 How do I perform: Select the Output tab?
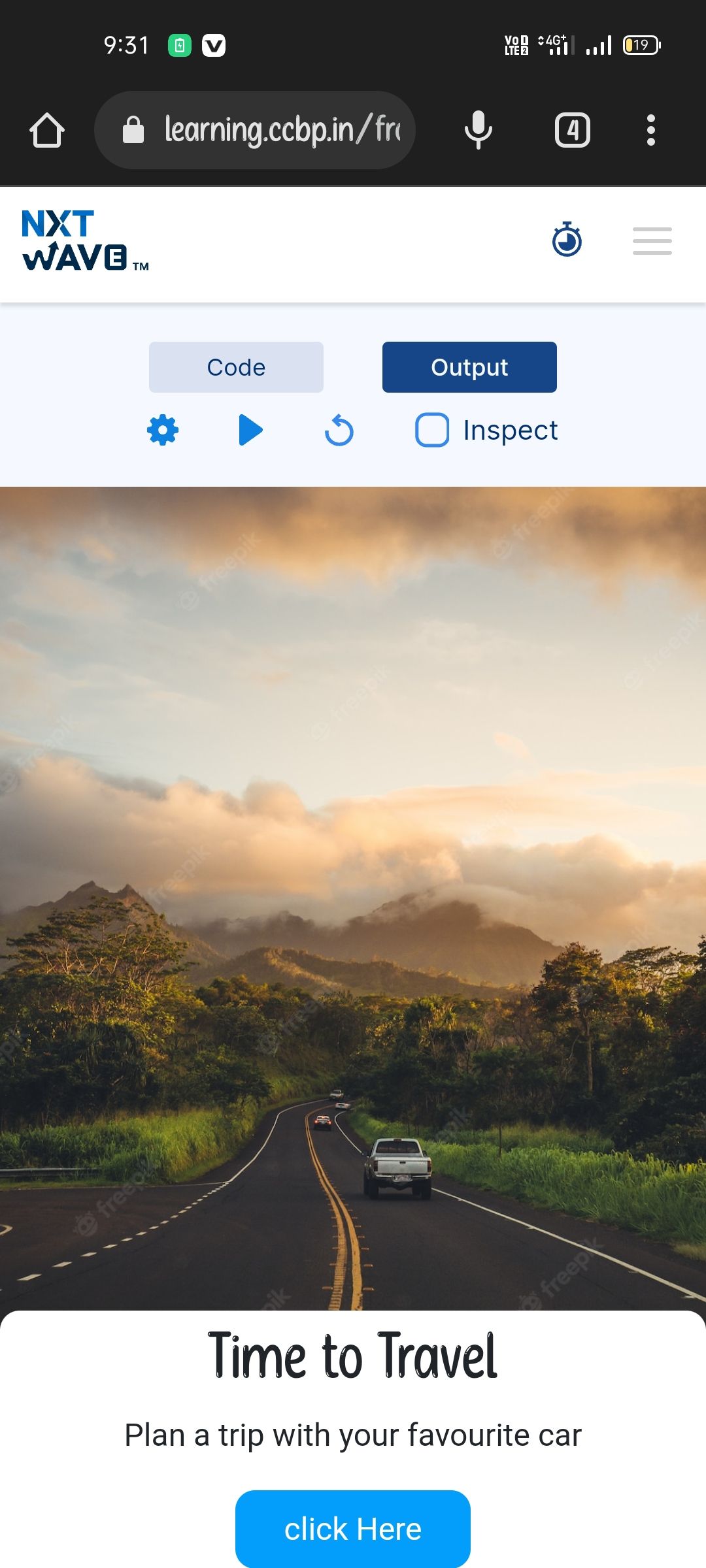tap(469, 367)
